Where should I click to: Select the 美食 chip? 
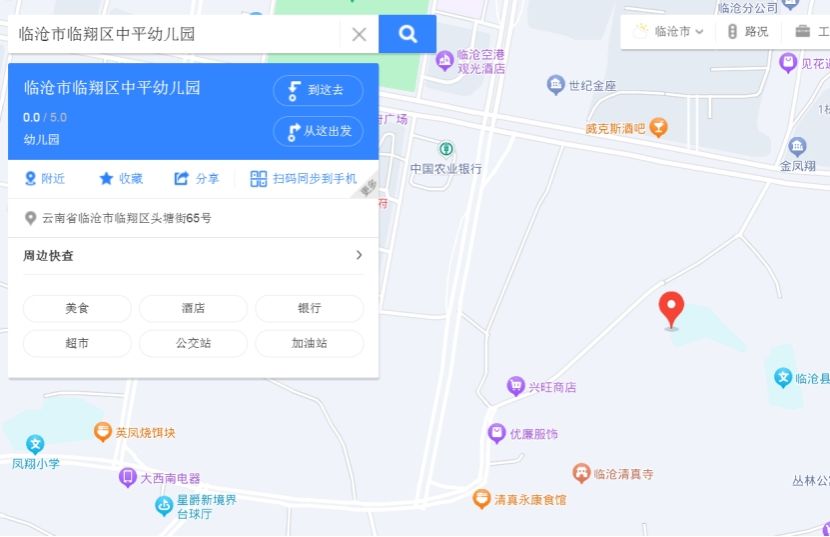click(x=77, y=309)
